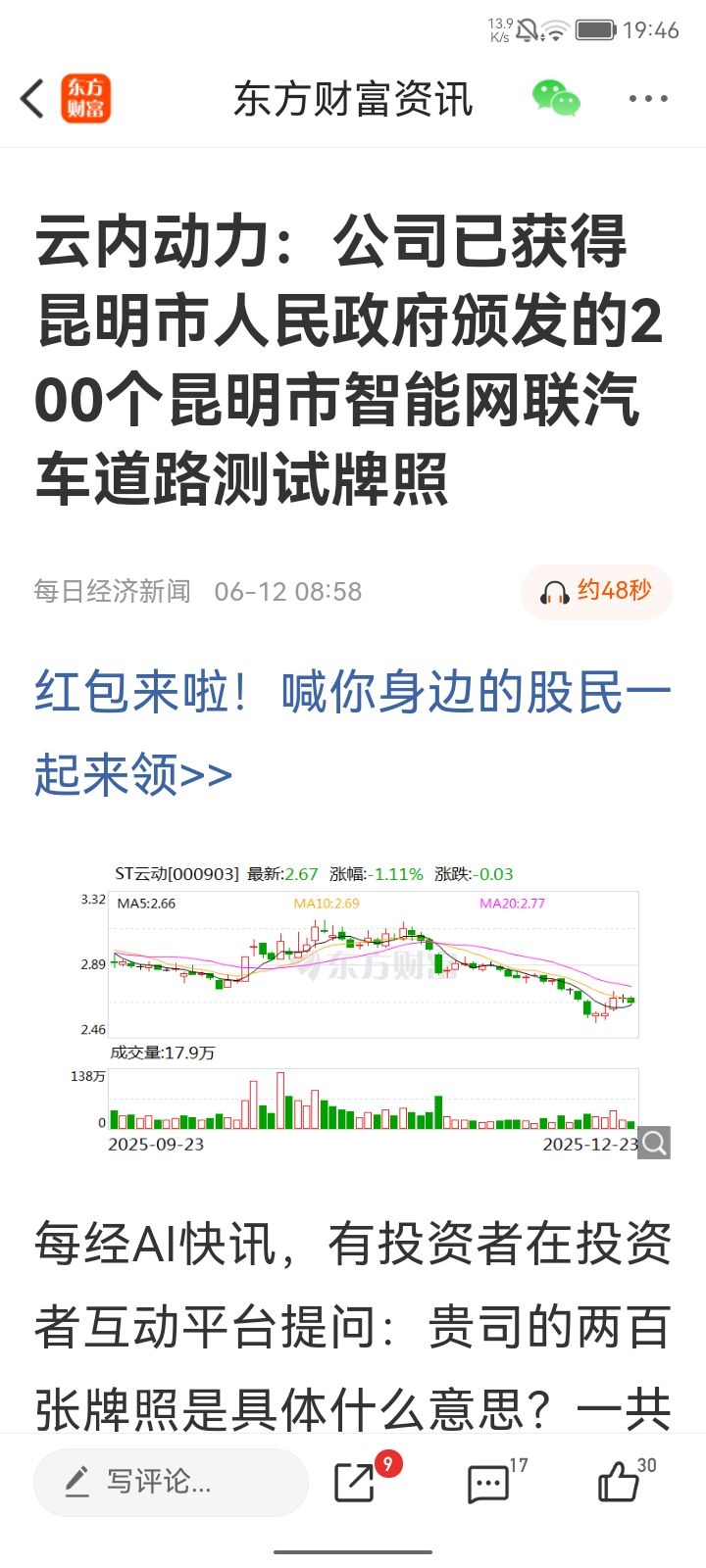The image size is (706, 1568).
Task: Share the article via WeChat icon
Action: tap(556, 99)
